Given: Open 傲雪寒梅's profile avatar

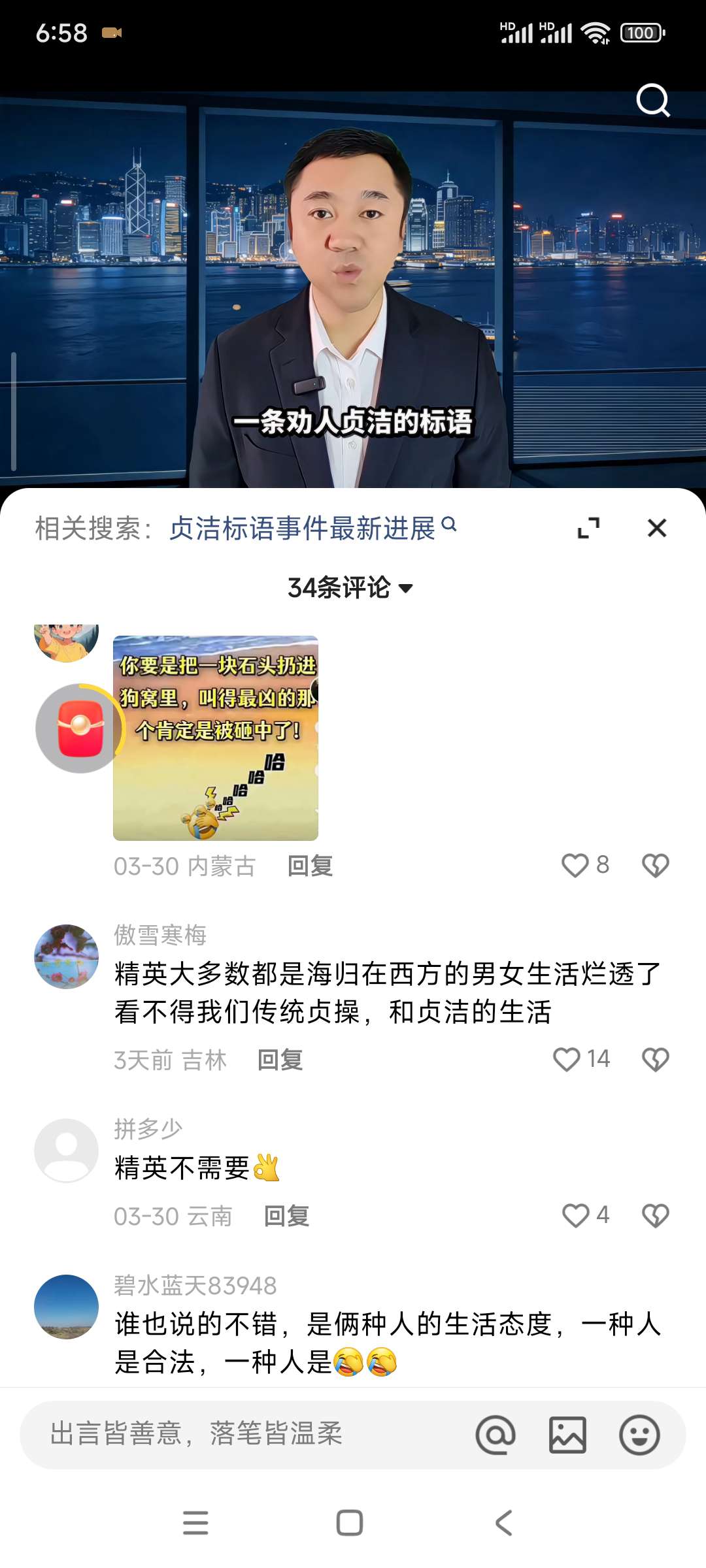Looking at the screenshot, I should click(66, 956).
